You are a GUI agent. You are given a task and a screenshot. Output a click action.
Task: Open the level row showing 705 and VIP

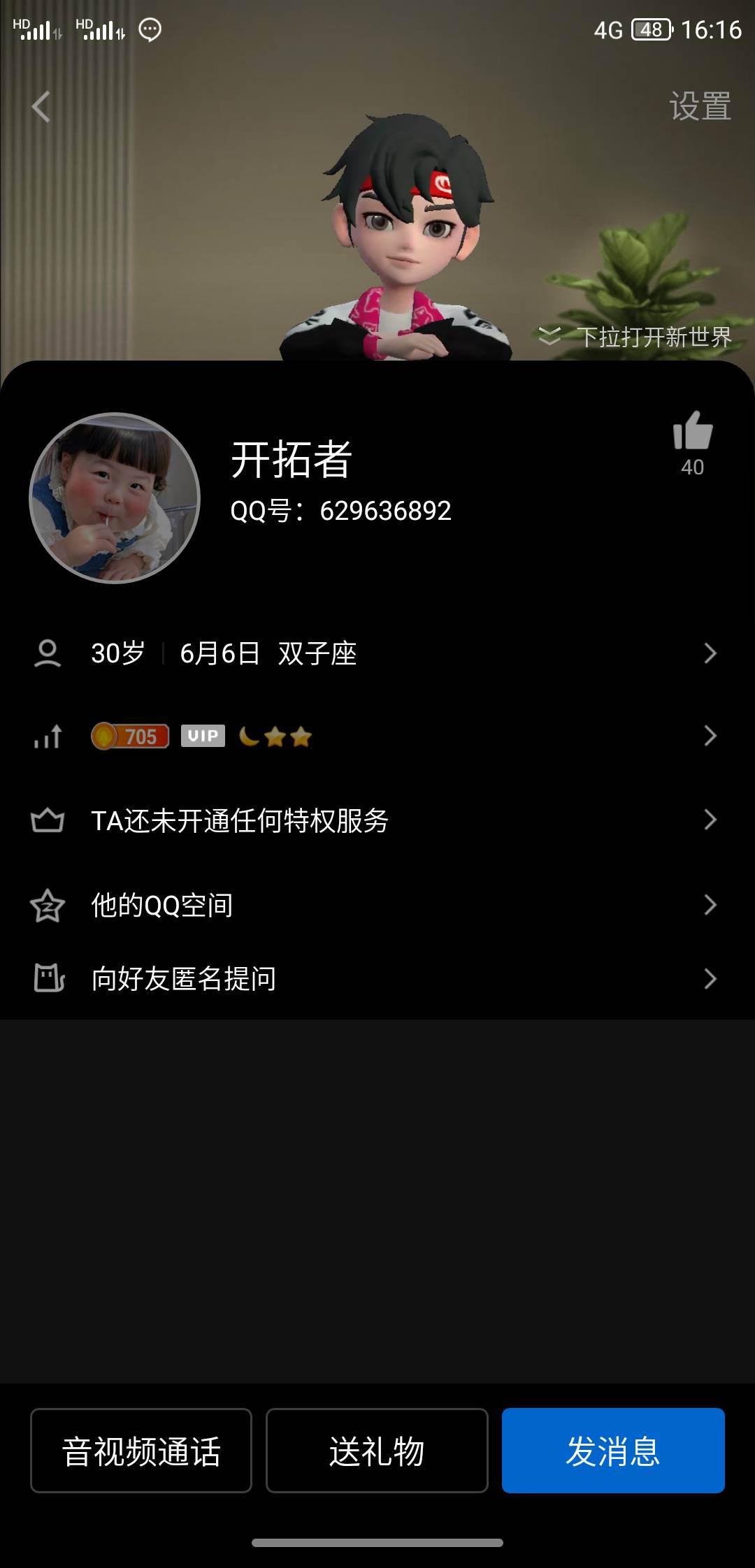click(x=377, y=736)
